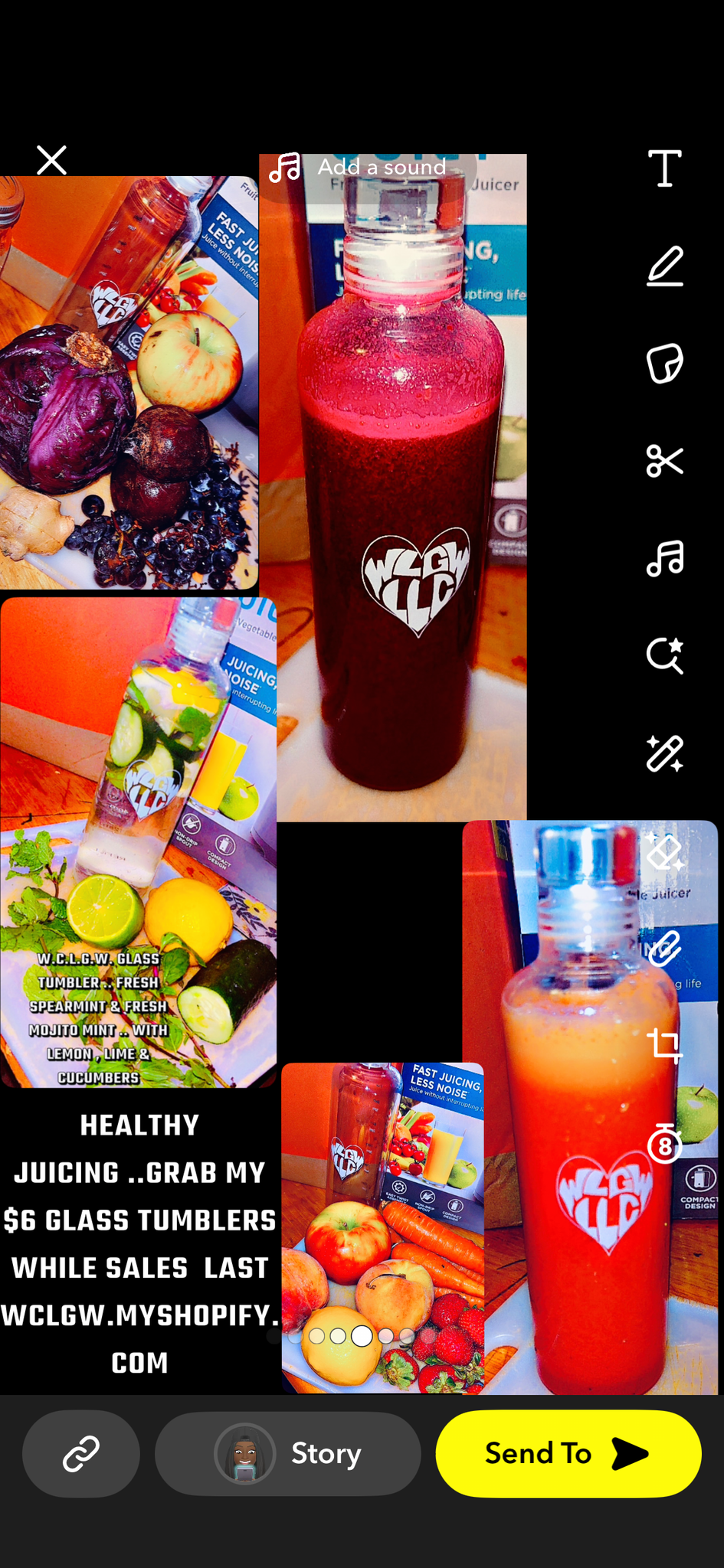Tap Add a sound pill

point(368,168)
